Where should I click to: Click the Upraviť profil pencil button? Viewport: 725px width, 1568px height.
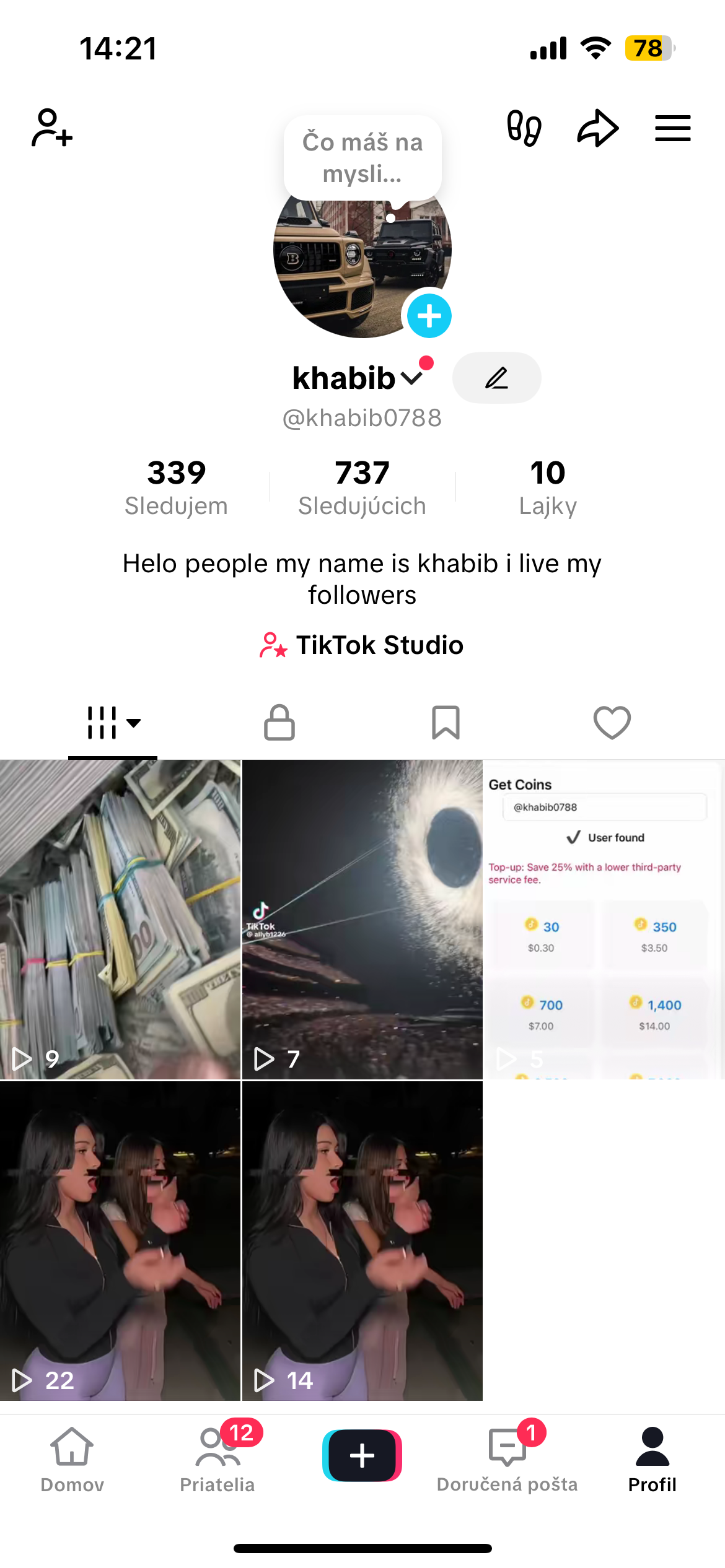[496, 378]
